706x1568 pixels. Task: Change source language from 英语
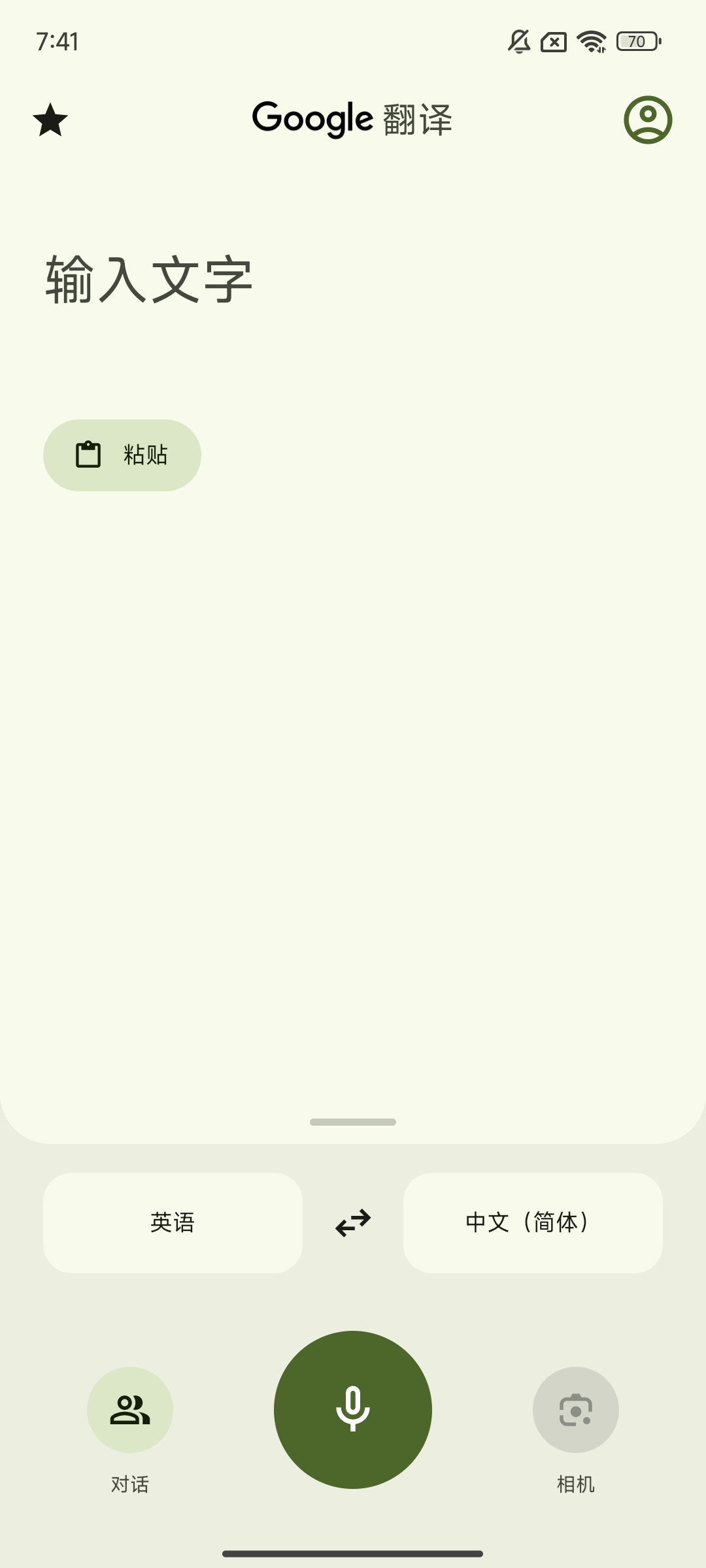[173, 1222]
